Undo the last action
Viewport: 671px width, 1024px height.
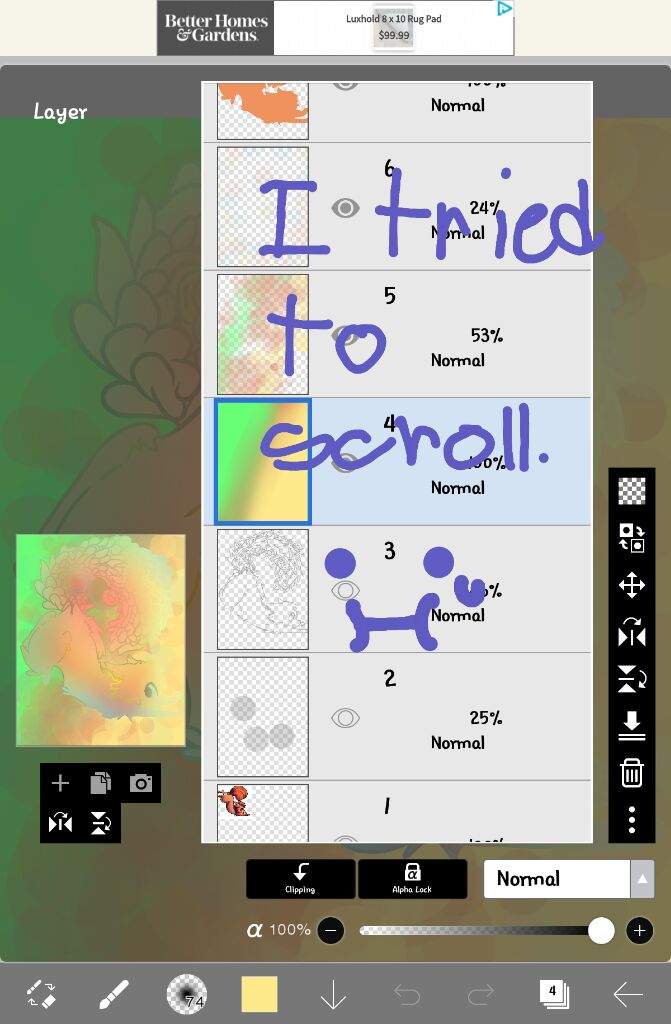(407, 994)
